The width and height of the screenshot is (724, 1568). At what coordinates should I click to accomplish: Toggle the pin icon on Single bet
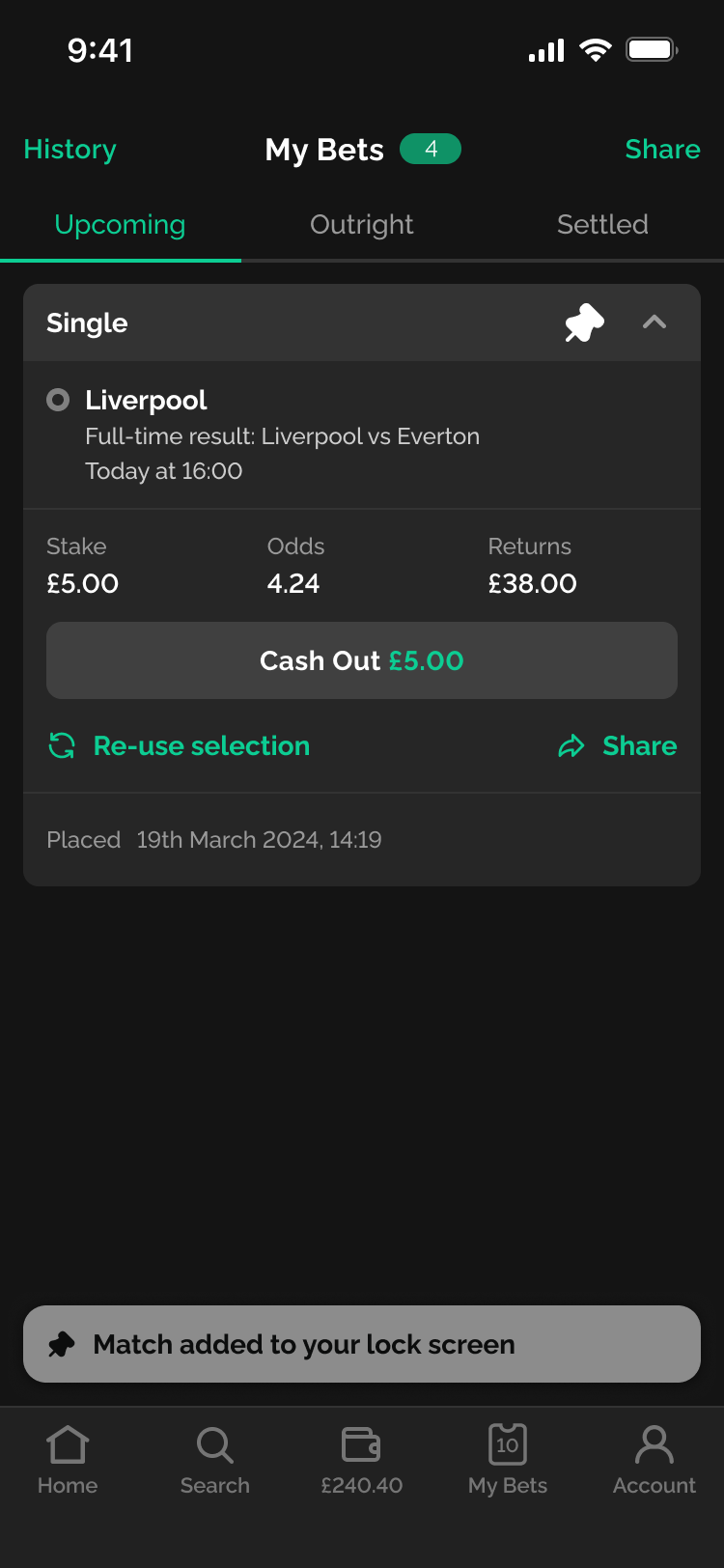point(584,322)
